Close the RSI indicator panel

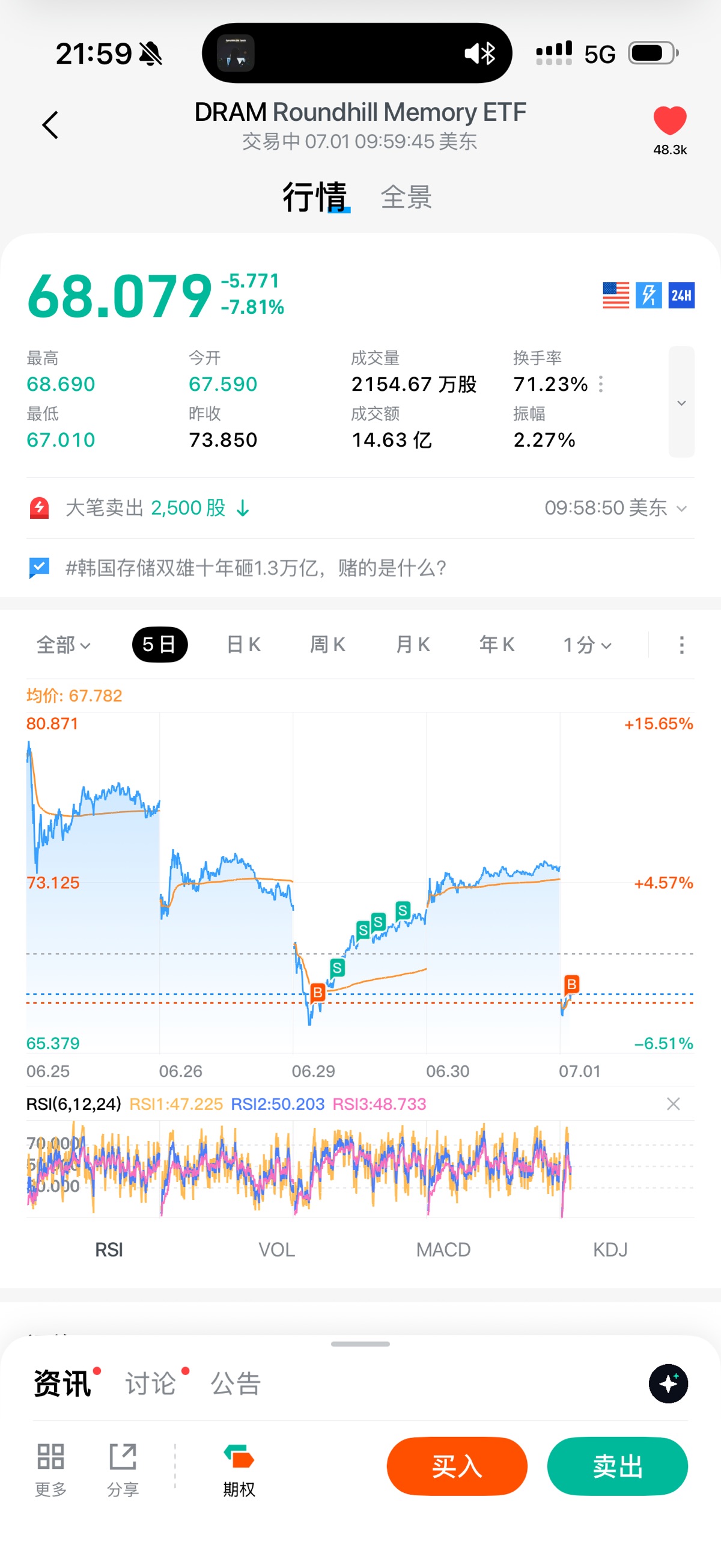click(673, 1104)
